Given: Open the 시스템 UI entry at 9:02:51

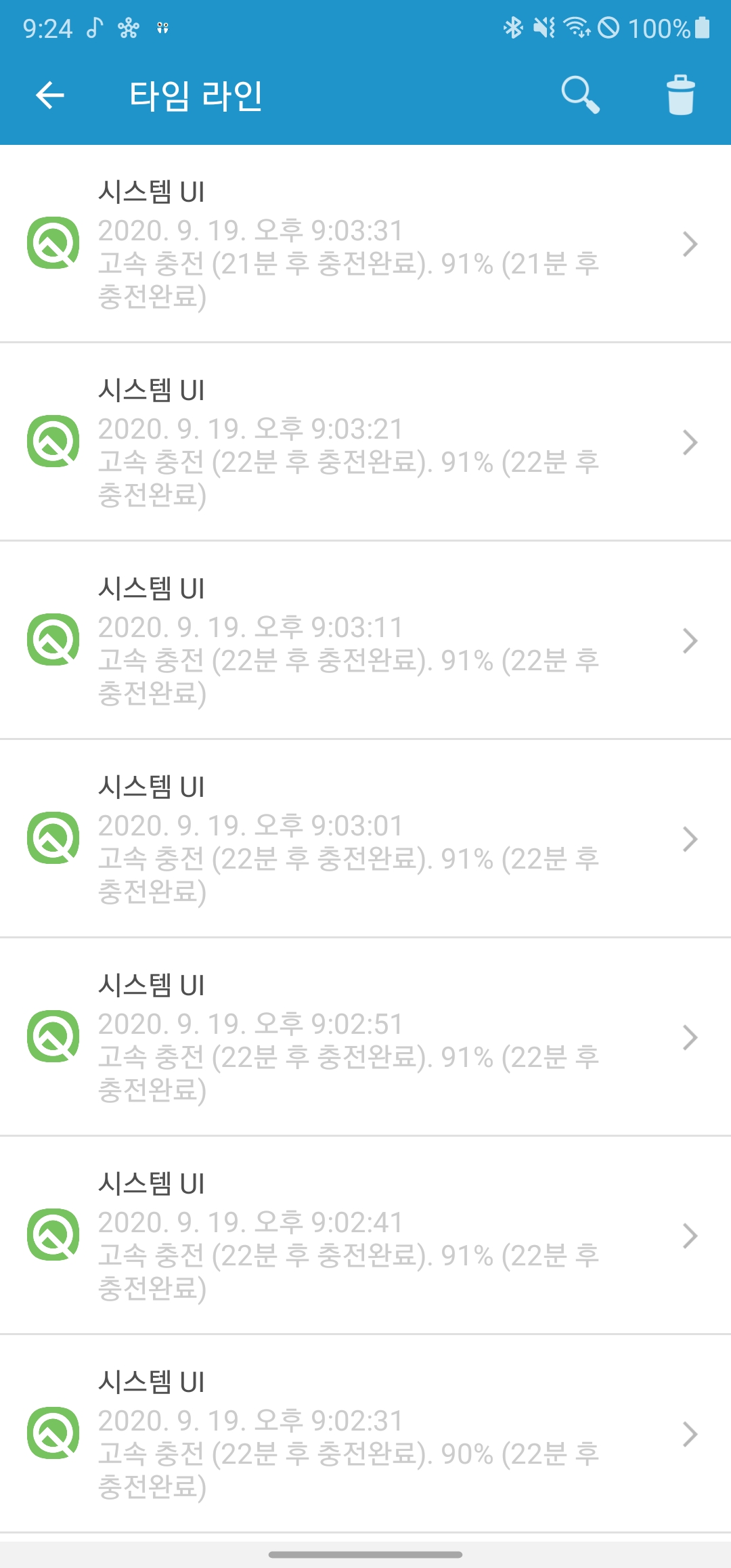Looking at the screenshot, I should (x=365, y=1037).
